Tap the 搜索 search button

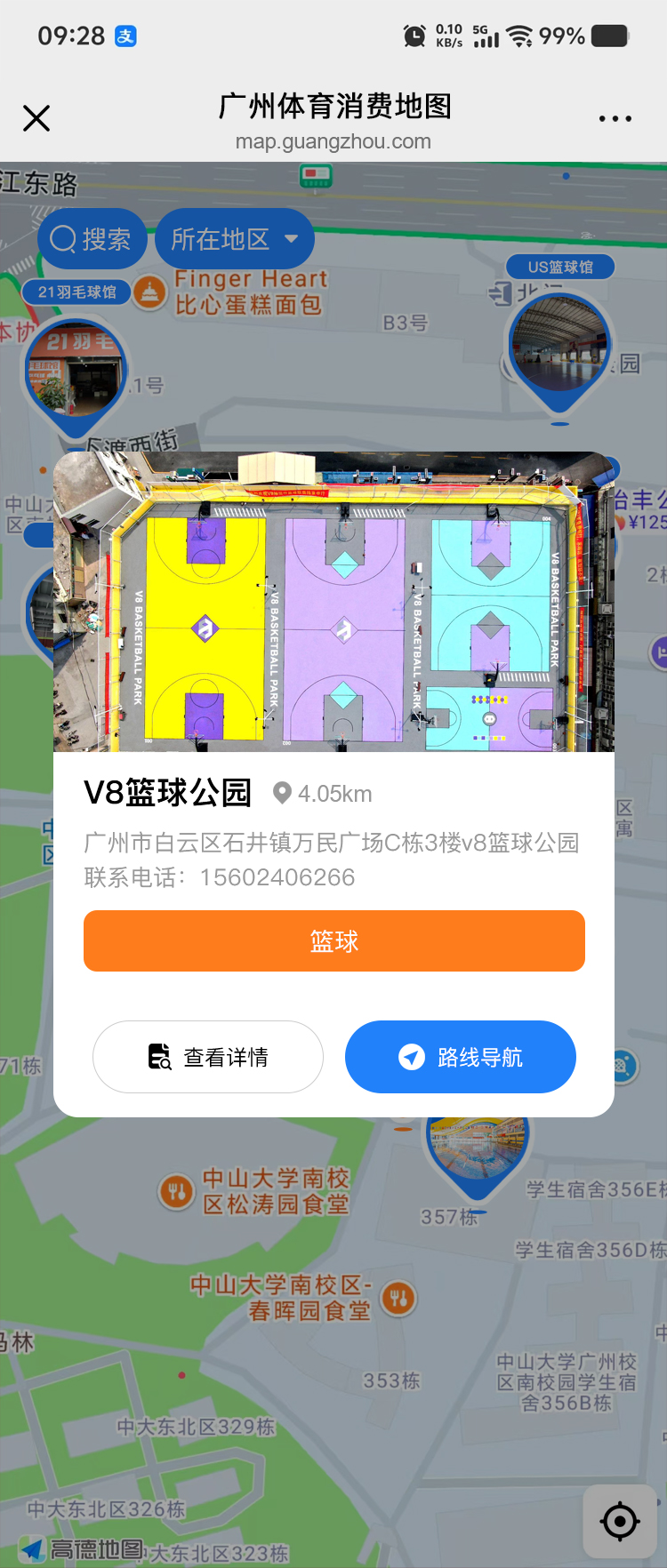pos(92,239)
